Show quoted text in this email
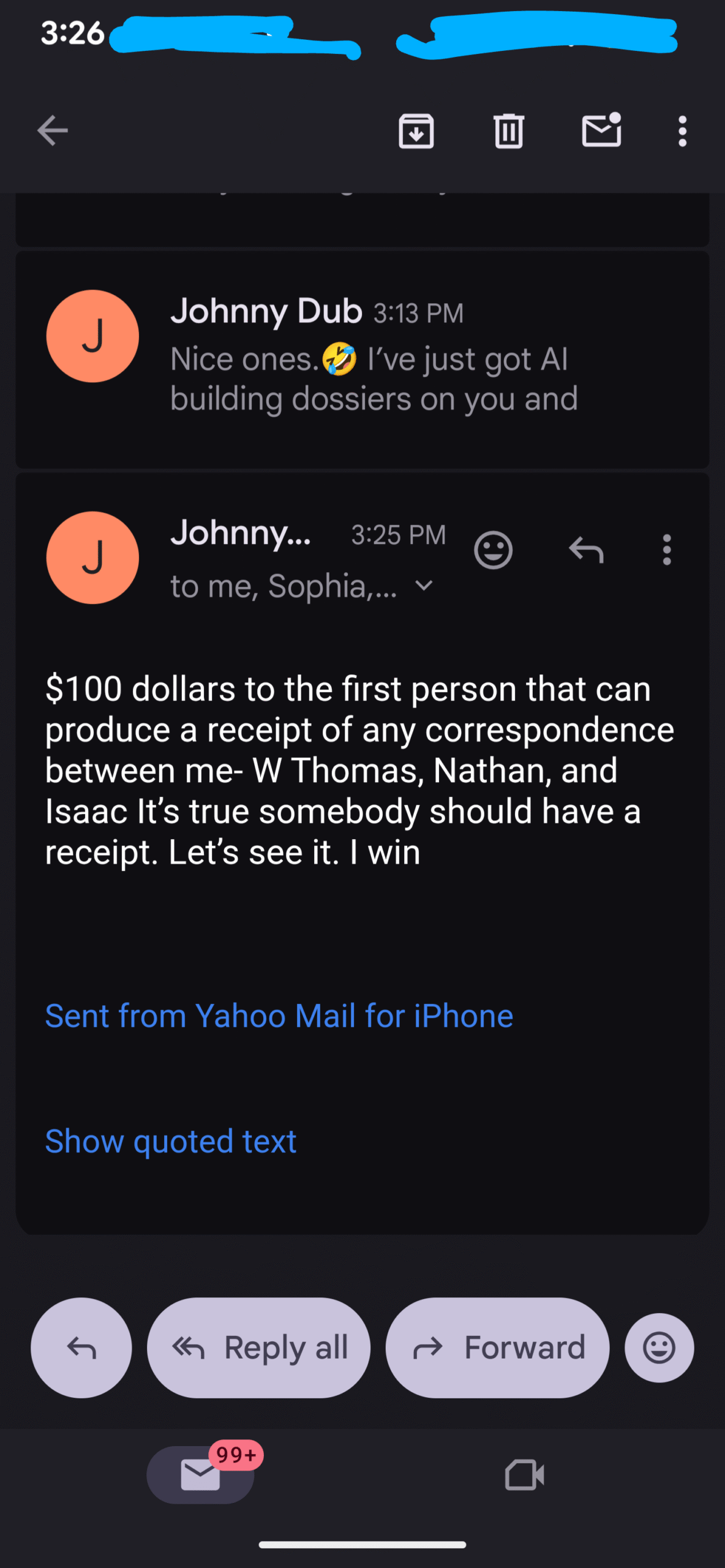725x1568 pixels. click(171, 1141)
